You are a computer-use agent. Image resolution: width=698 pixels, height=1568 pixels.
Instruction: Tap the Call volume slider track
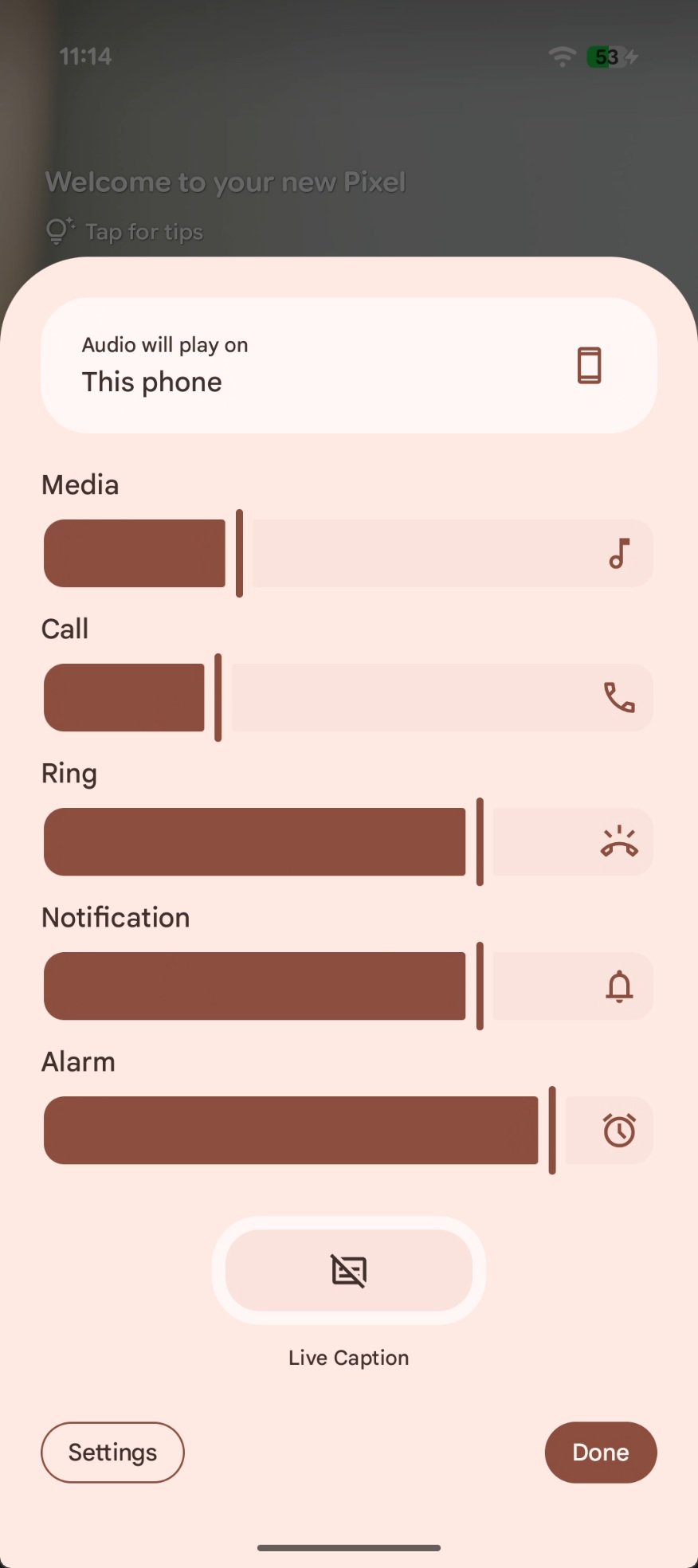coord(348,698)
